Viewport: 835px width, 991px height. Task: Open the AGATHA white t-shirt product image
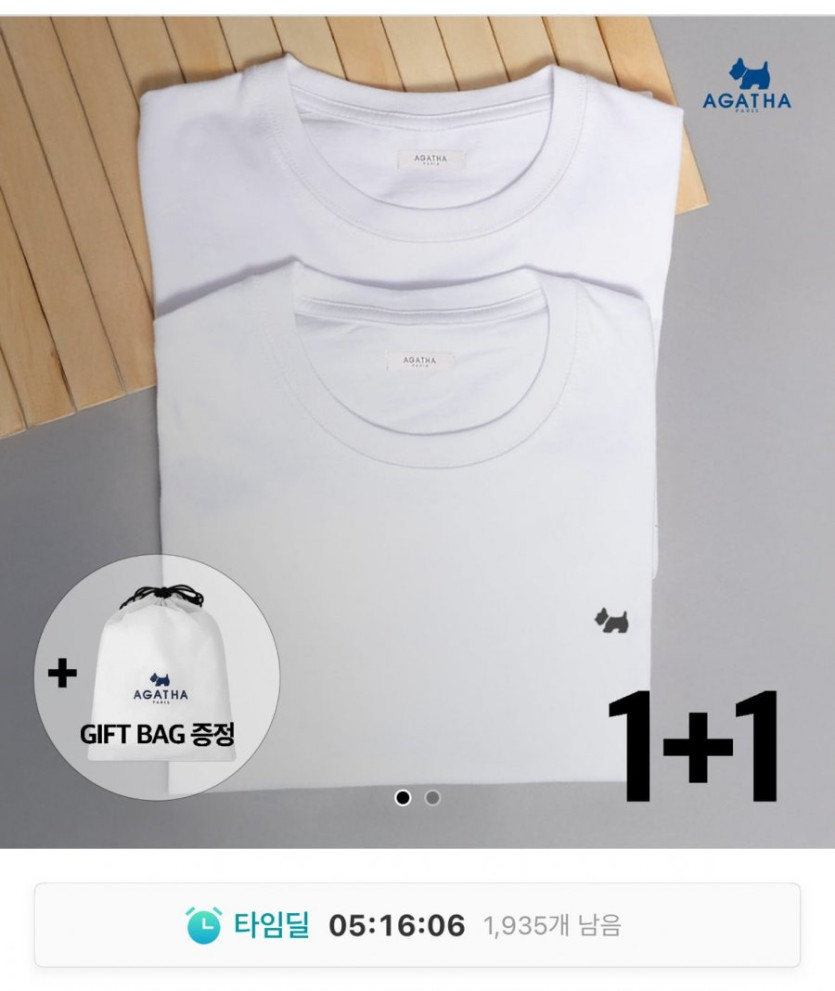click(x=417, y=432)
